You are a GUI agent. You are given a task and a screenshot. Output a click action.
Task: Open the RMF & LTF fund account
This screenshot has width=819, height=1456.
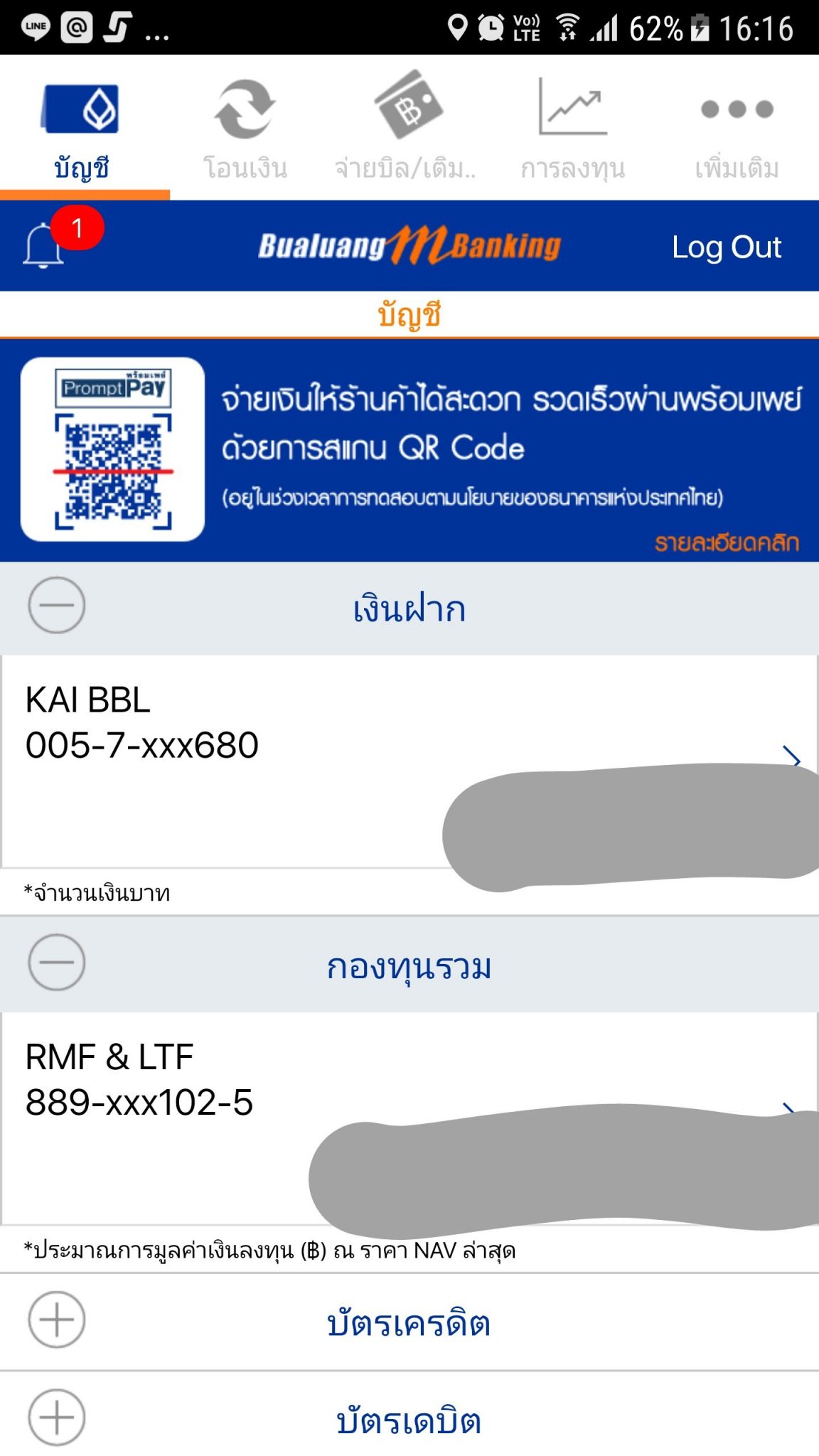(x=409, y=1118)
